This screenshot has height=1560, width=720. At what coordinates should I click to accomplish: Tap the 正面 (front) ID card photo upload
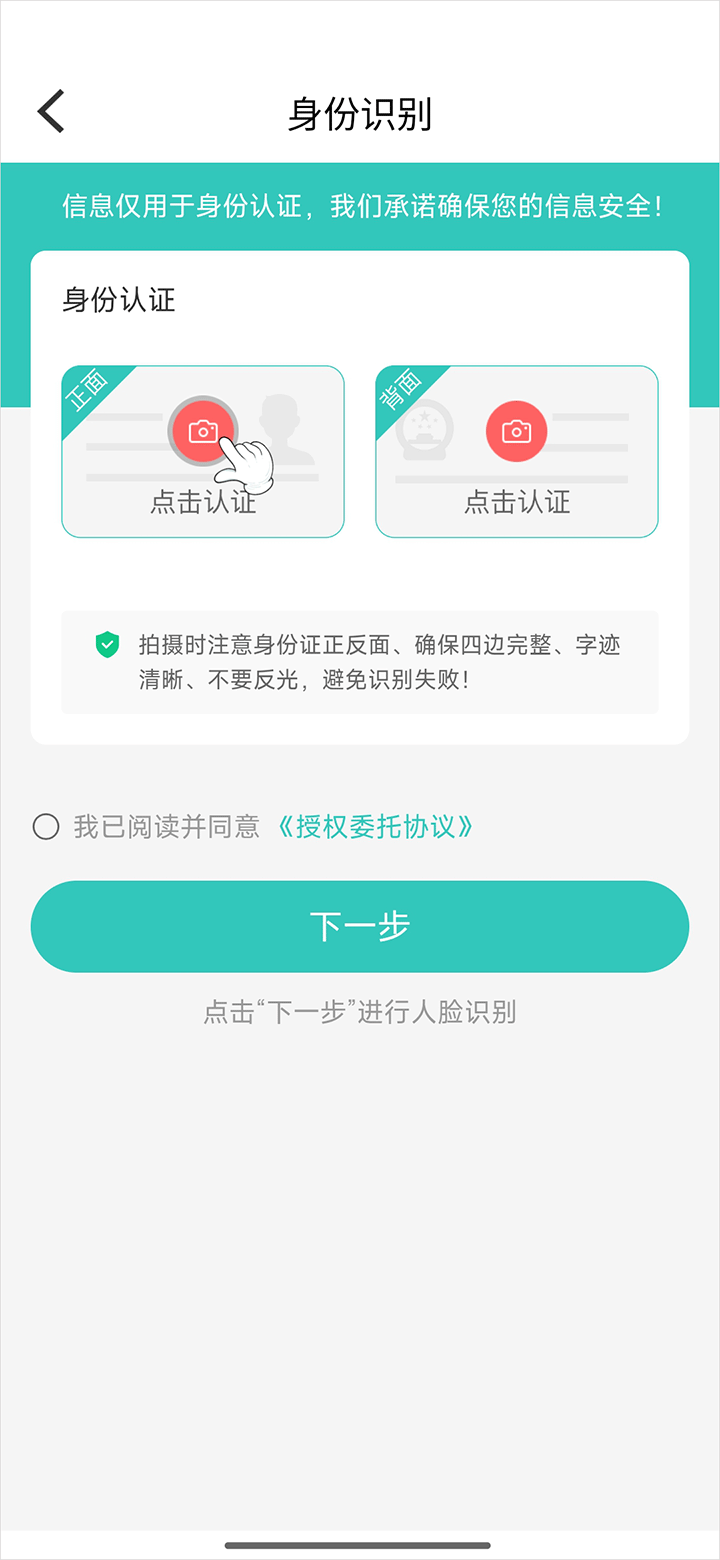click(x=203, y=451)
